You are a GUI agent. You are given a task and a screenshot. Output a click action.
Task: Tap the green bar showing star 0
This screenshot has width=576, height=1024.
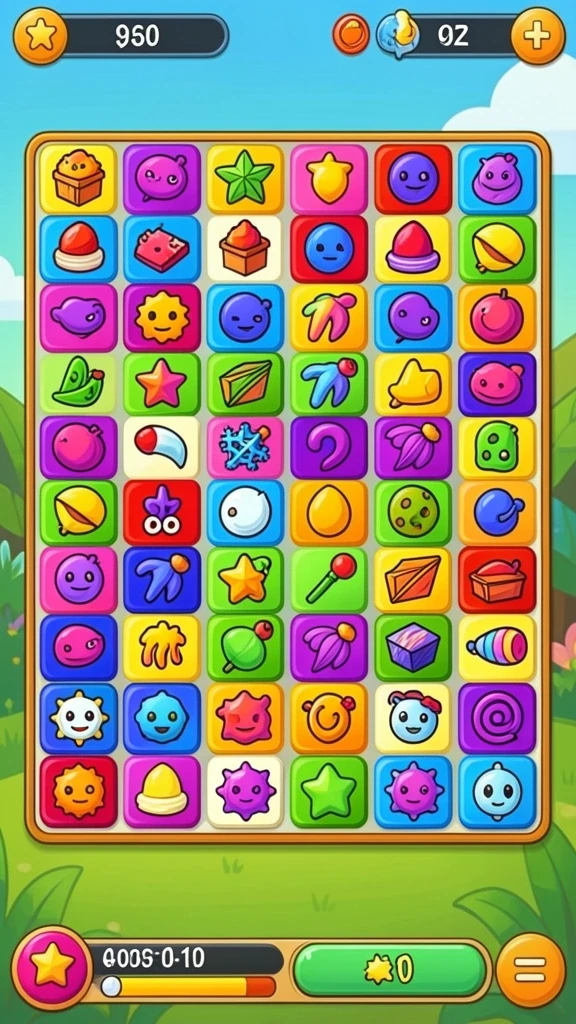coord(391,970)
